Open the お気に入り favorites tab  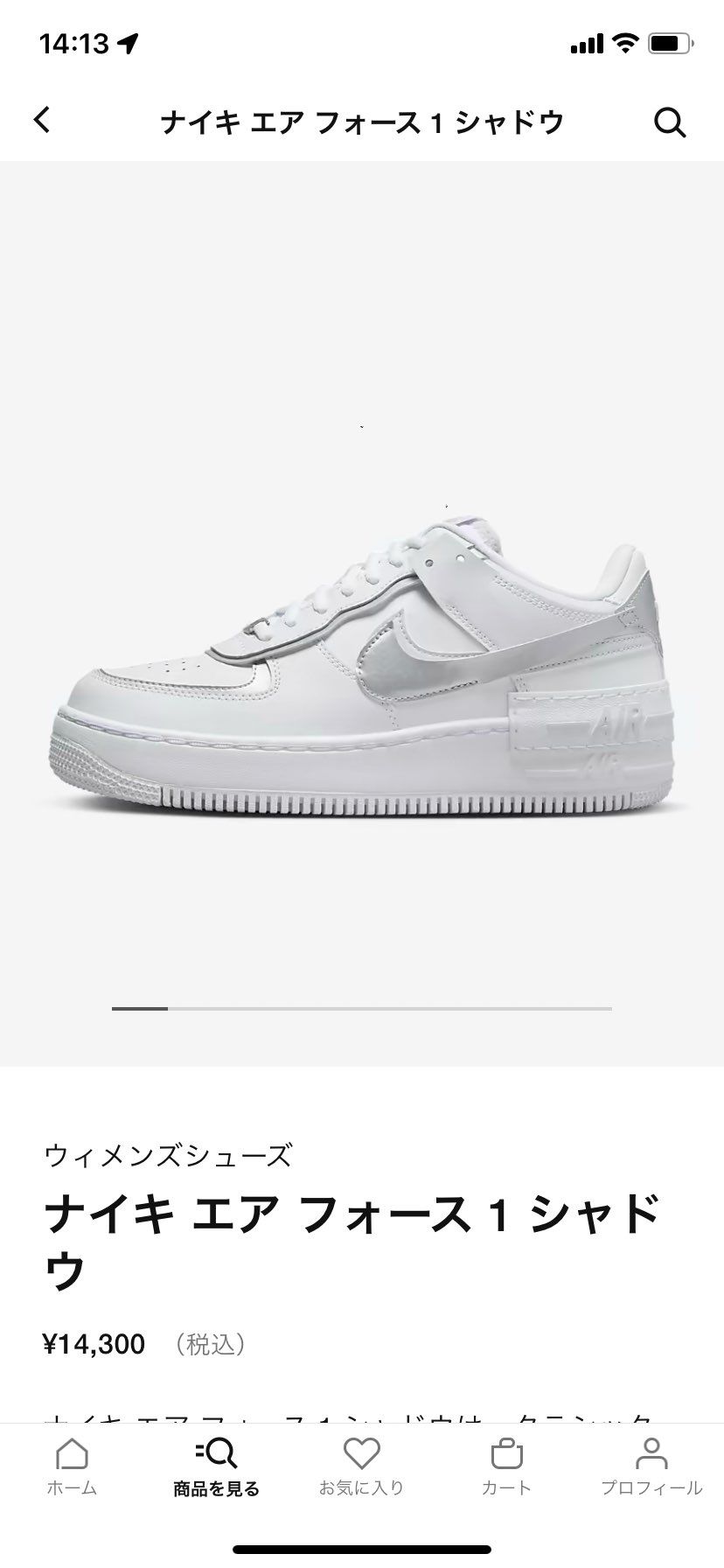coord(361,1467)
